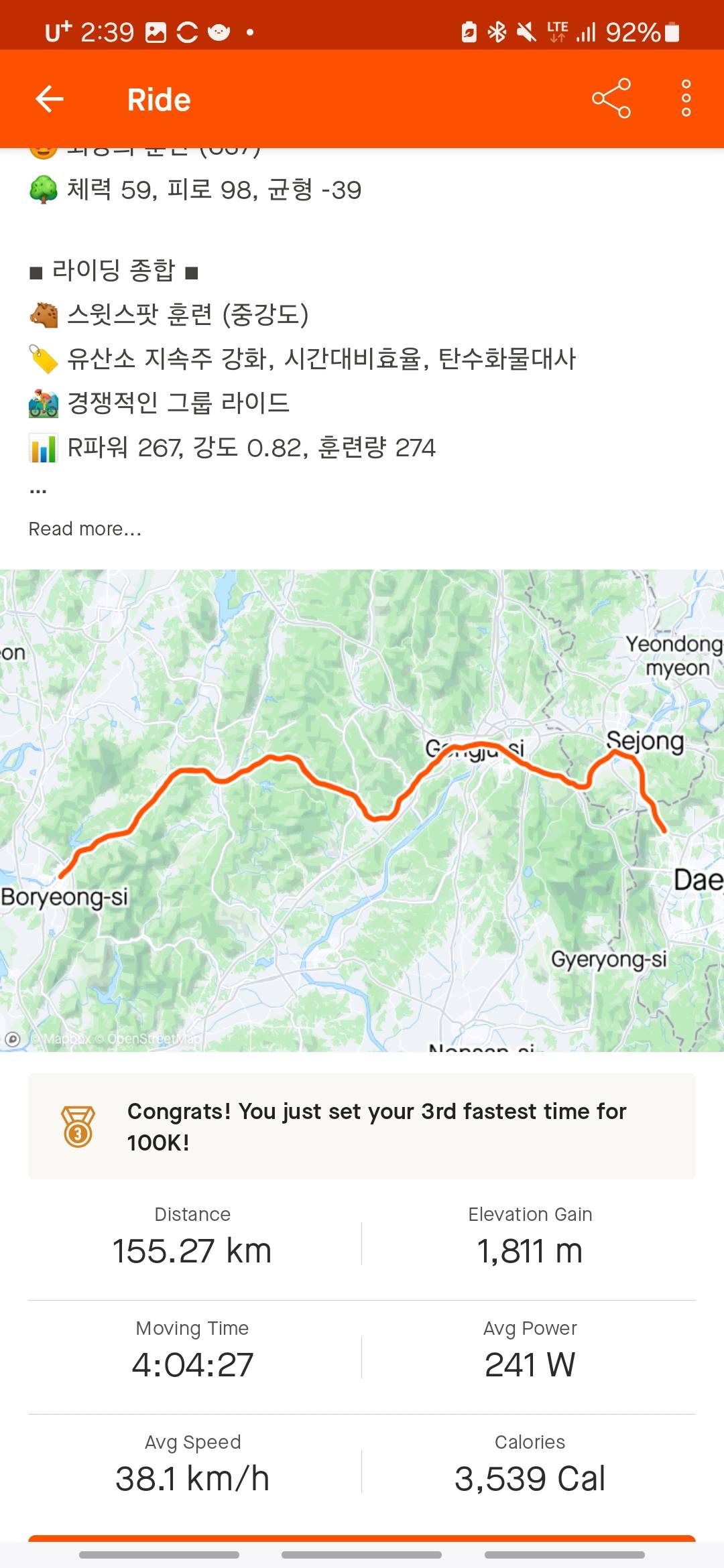Viewport: 724px width, 1568px height.
Task: Go back from the Ride screen
Action: pos(50,99)
